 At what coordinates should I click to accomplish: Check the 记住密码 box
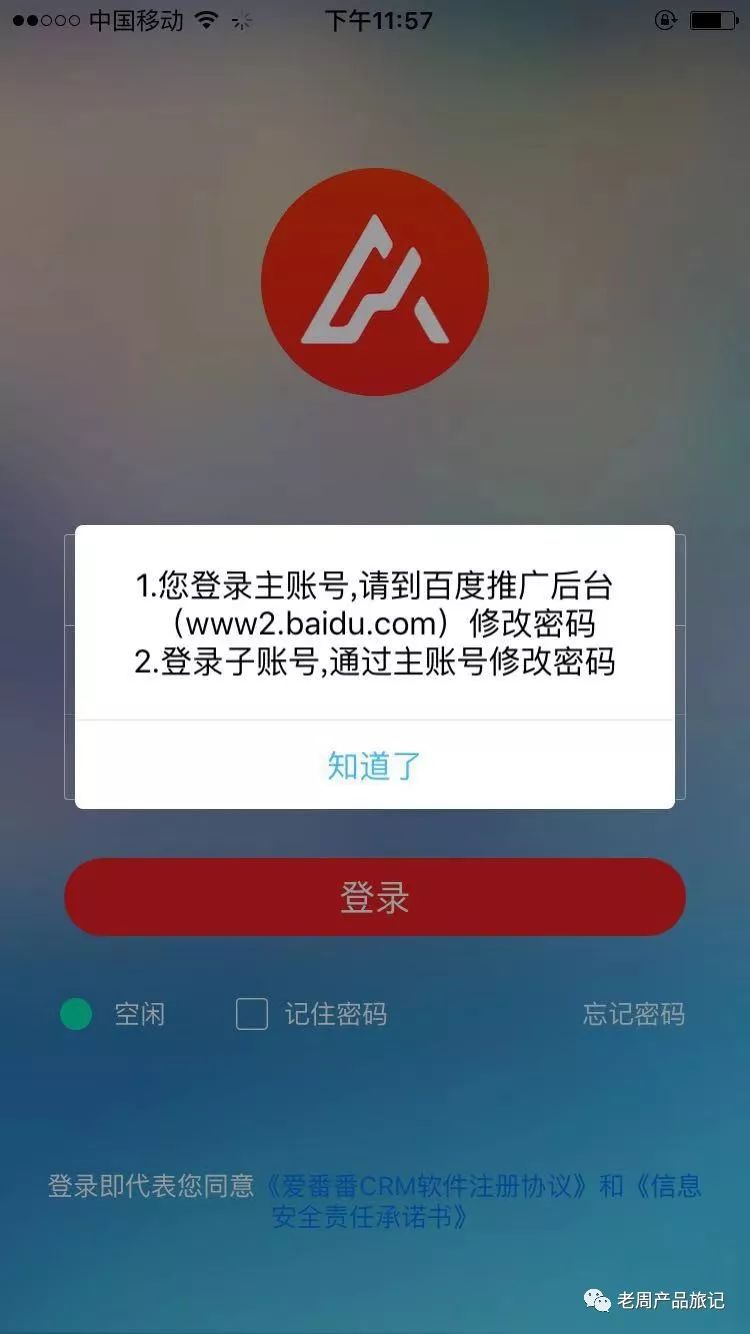252,1014
